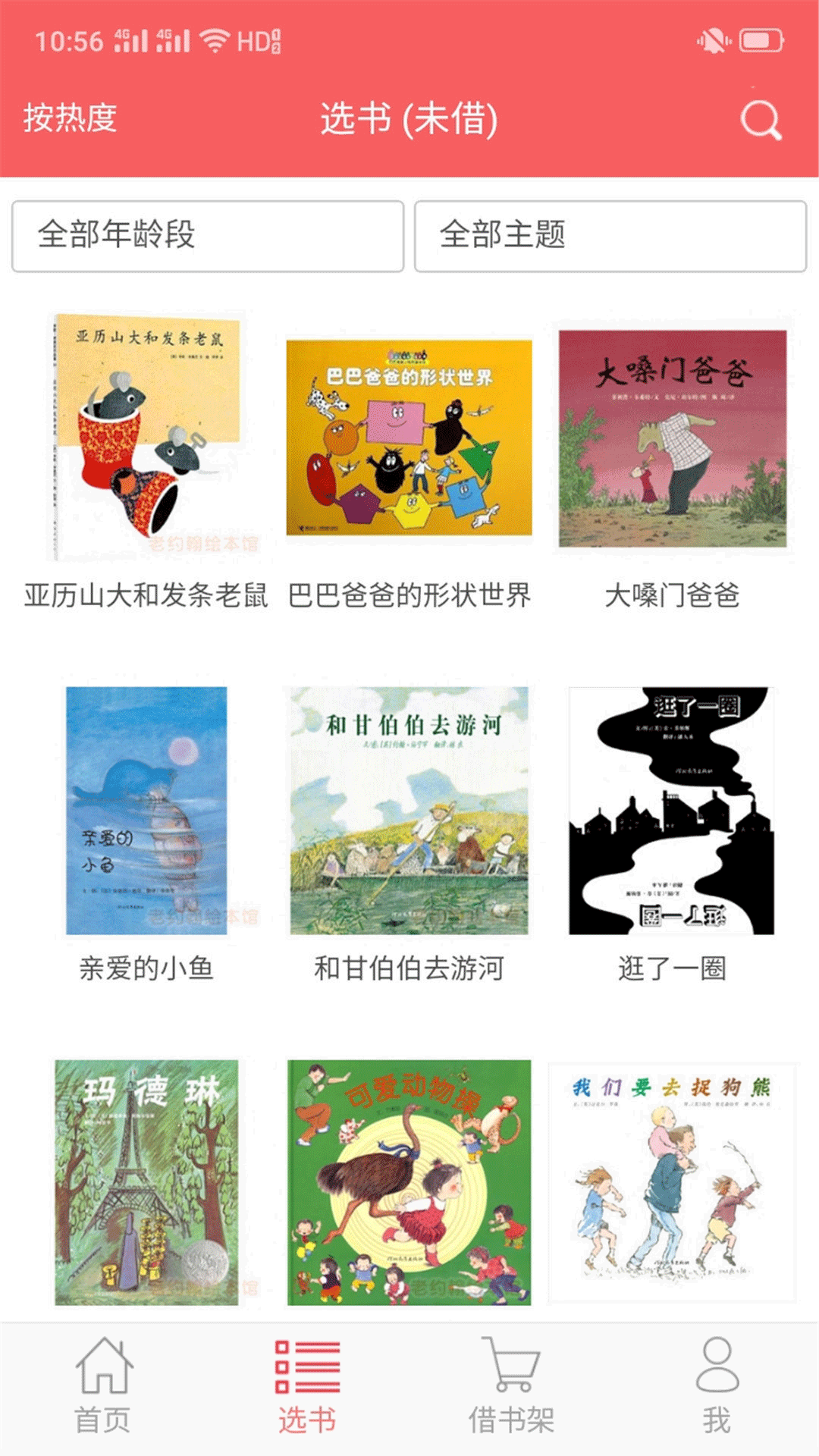Go to the 借书架 tab
Viewport: 819px width, 1456px height.
pos(512,1386)
